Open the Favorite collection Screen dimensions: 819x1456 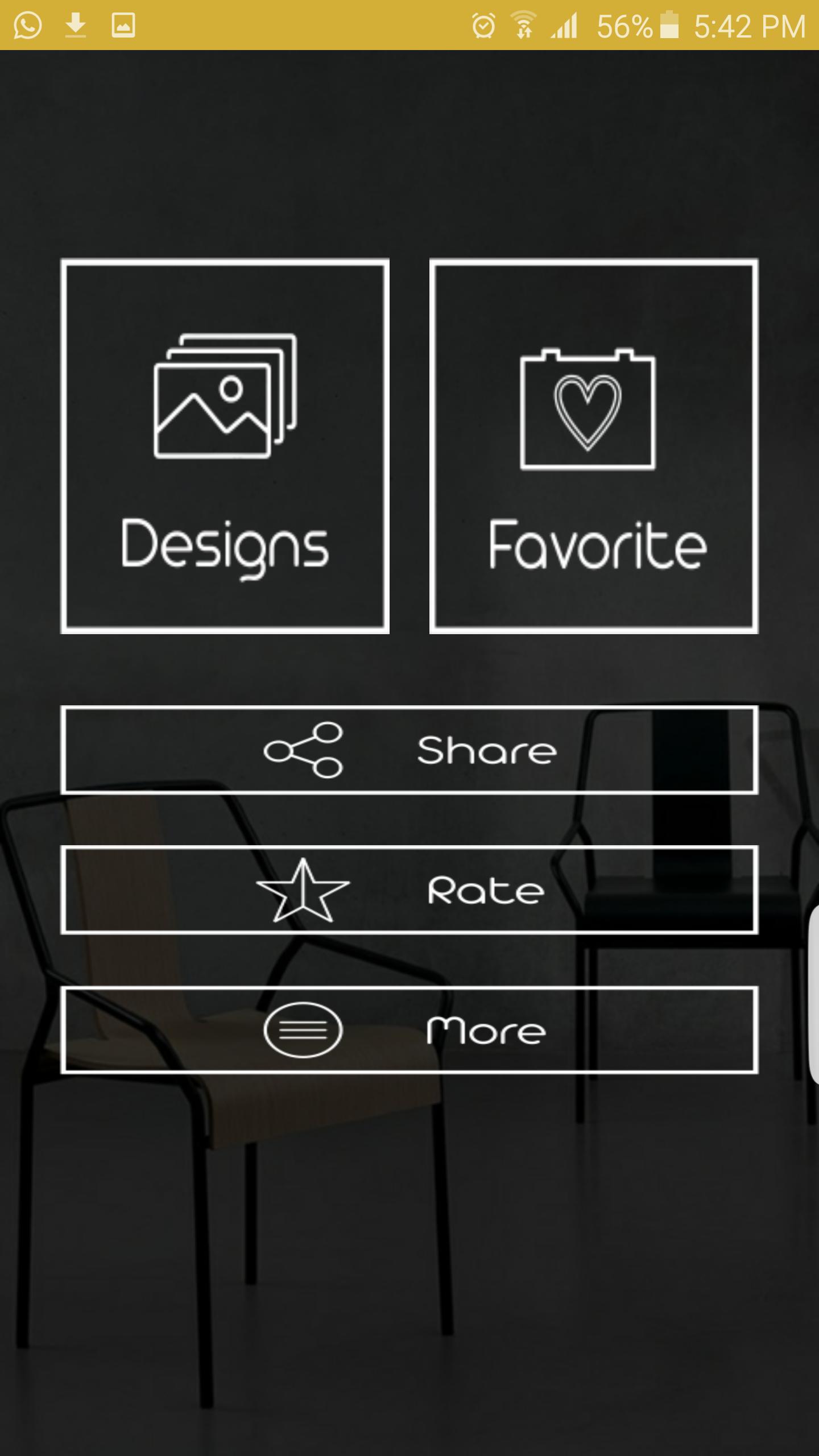tap(594, 446)
